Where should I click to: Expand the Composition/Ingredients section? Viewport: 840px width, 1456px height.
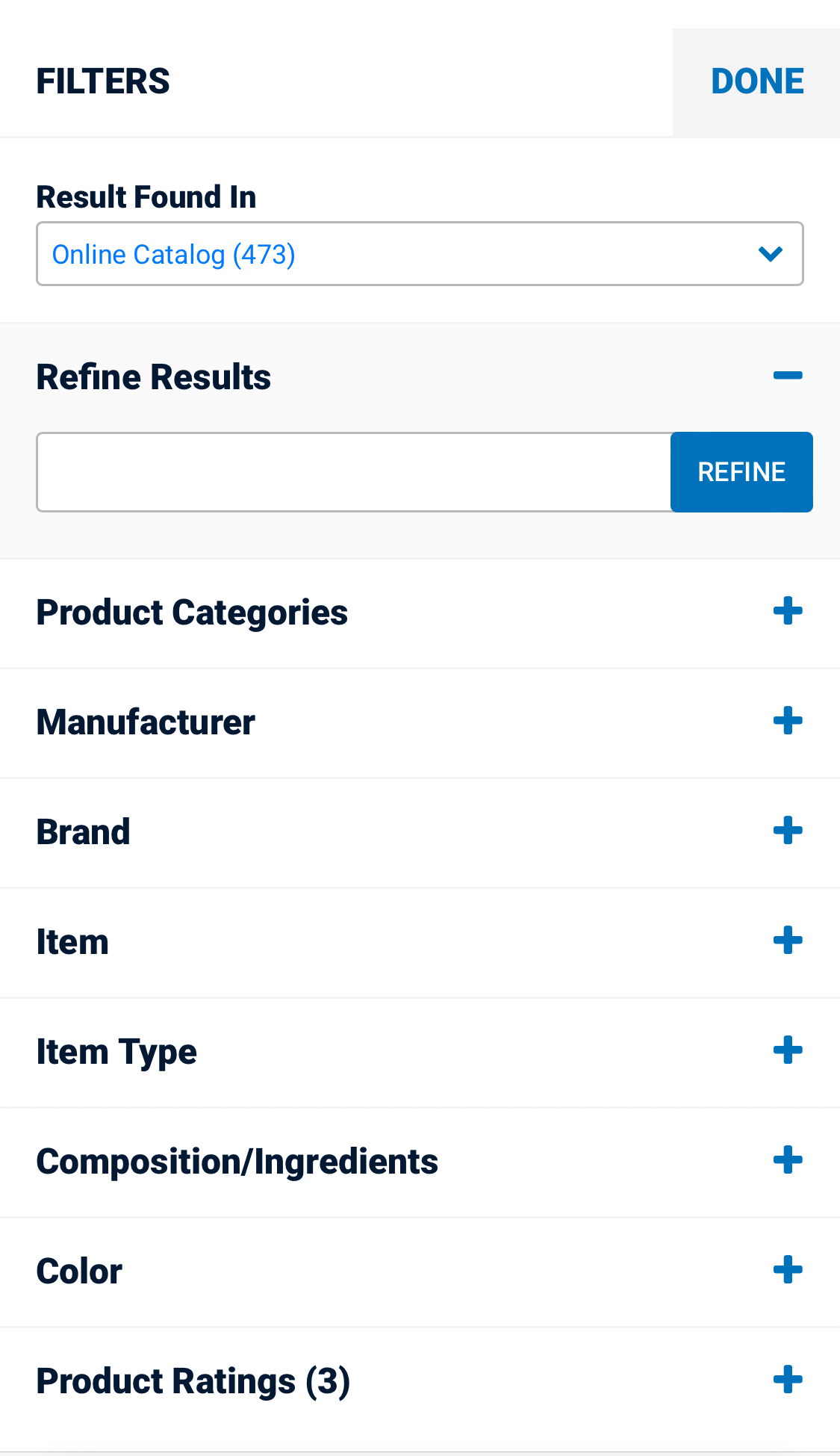coord(787,1160)
